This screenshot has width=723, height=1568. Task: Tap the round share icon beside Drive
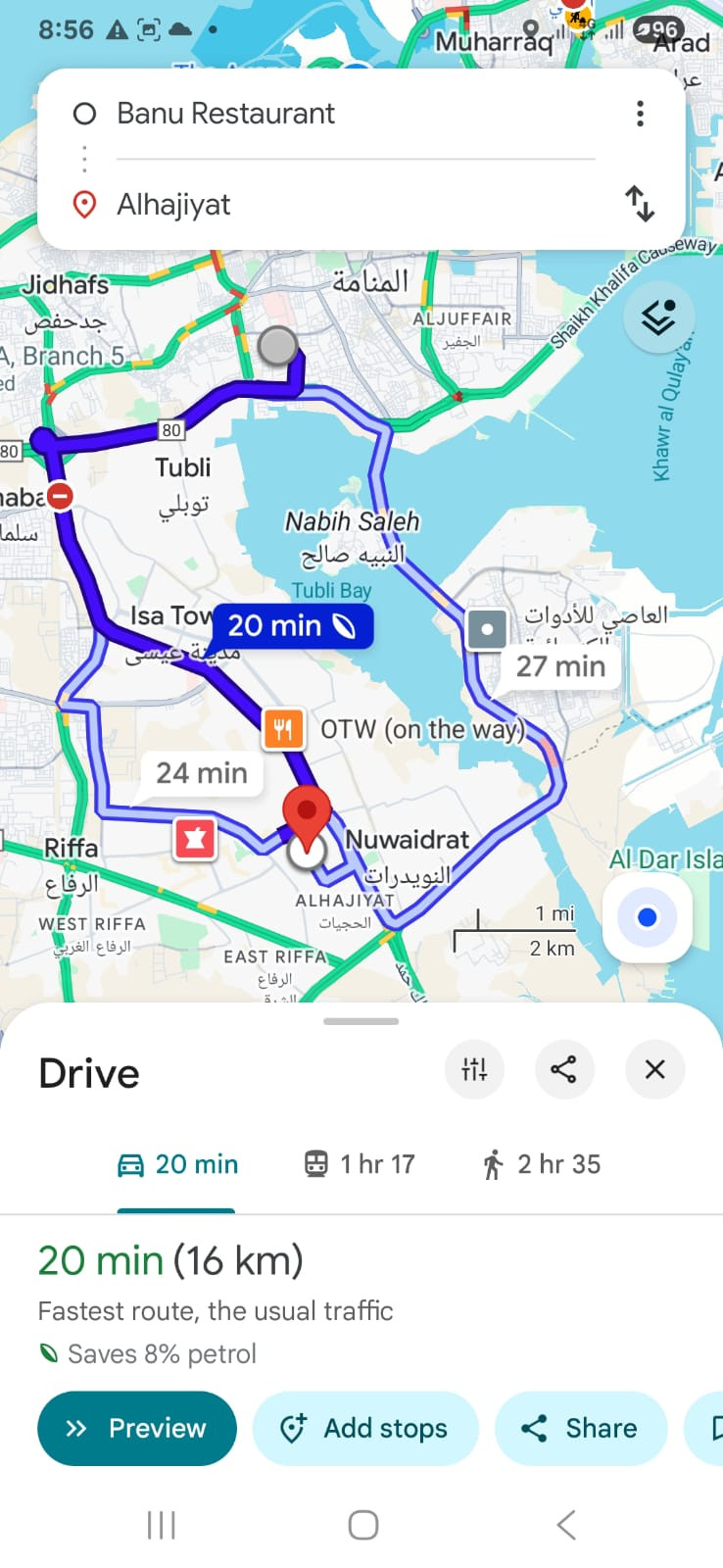pyautogui.click(x=564, y=1069)
